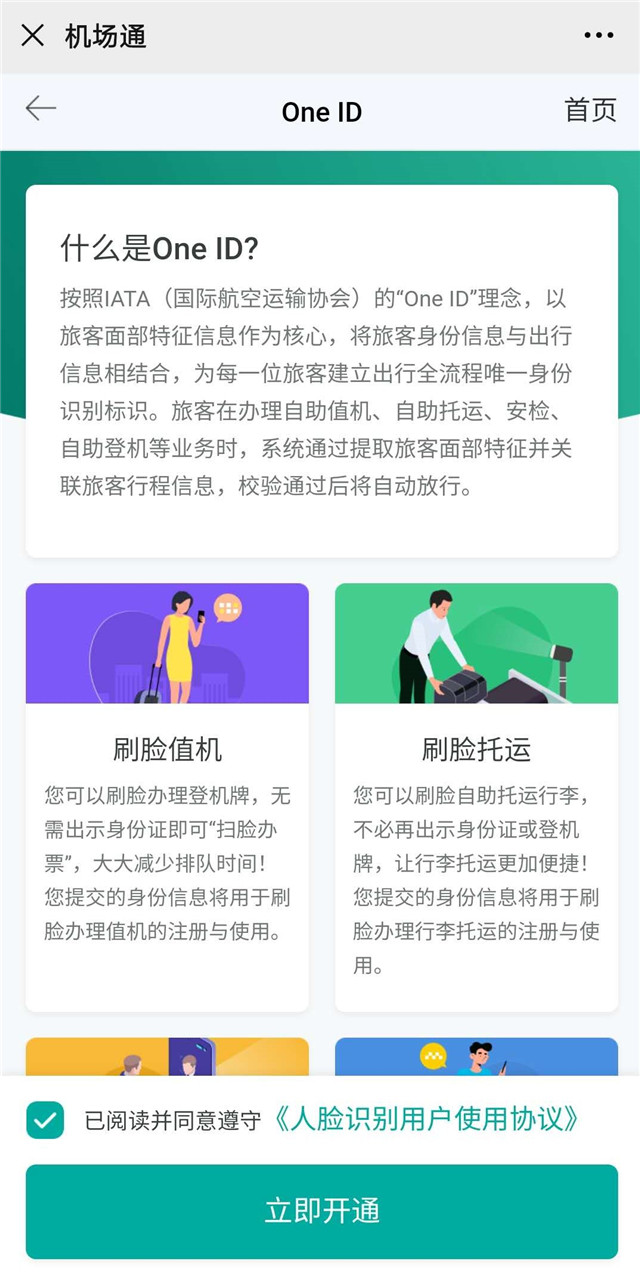Close the 机场通 mini program

pyautogui.click(x=32, y=36)
